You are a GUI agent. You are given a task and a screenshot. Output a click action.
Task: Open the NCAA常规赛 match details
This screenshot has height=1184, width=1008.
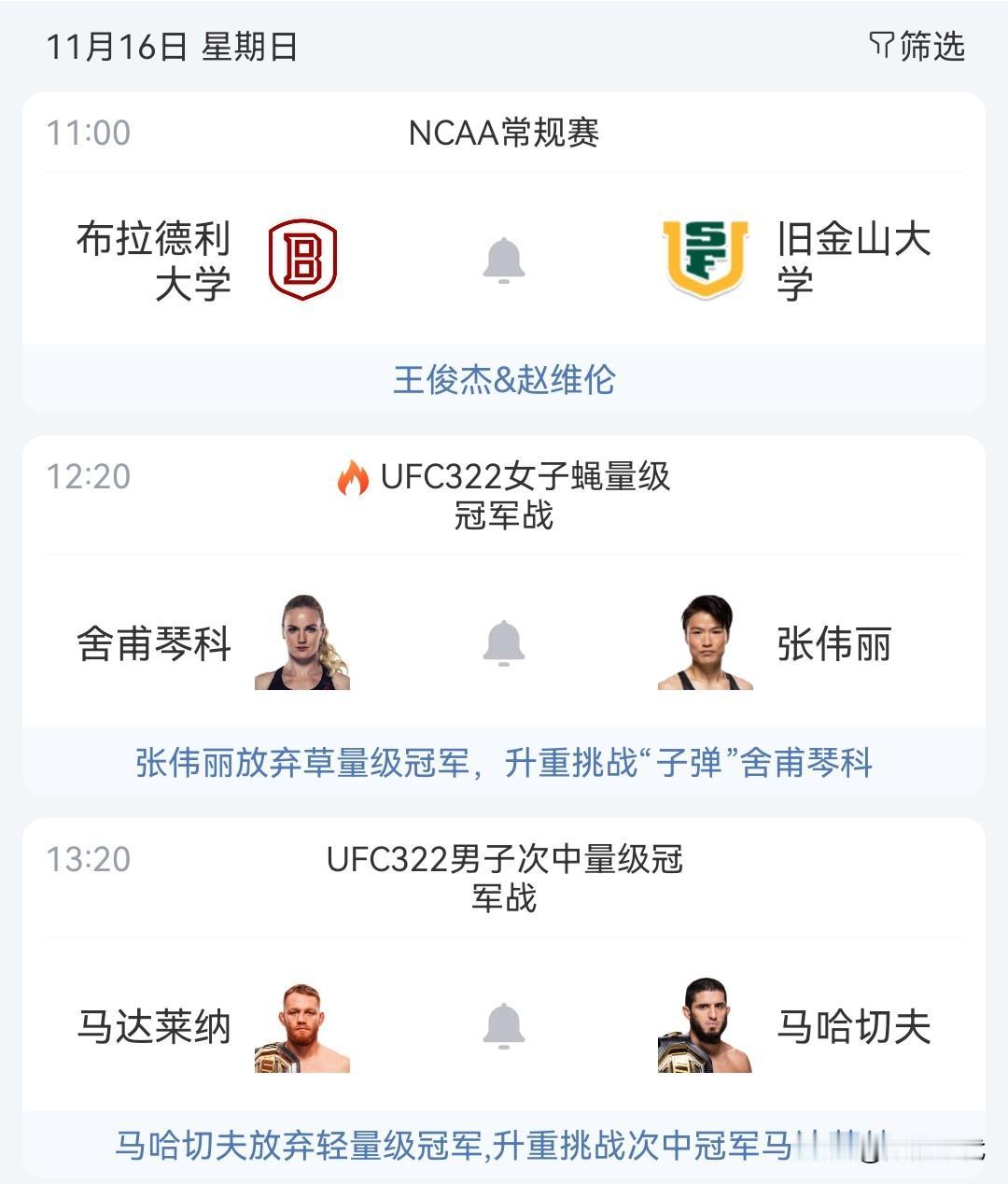click(x=504, y=133)
